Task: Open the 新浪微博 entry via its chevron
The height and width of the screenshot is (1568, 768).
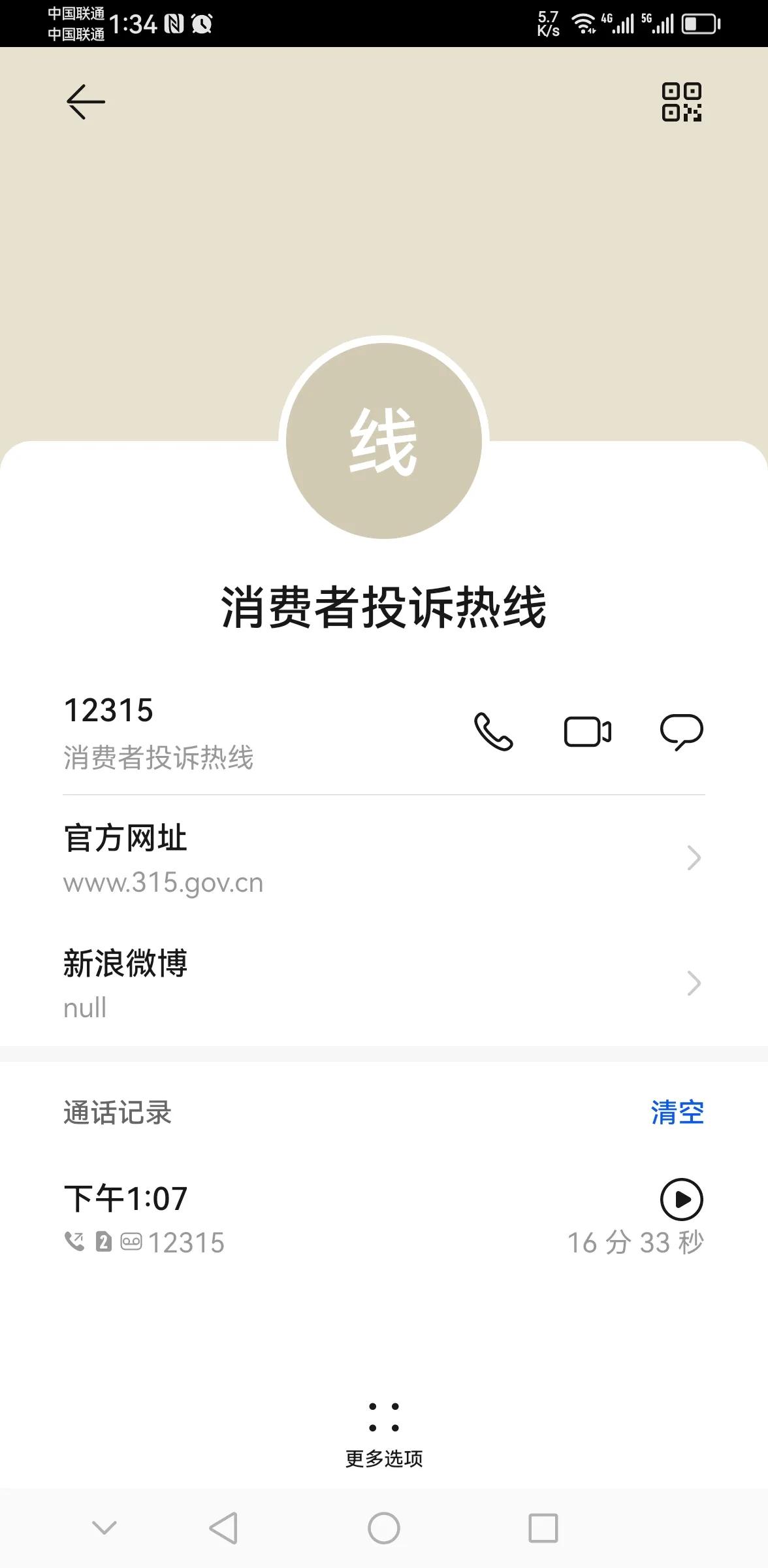Action: pos(692,983)
